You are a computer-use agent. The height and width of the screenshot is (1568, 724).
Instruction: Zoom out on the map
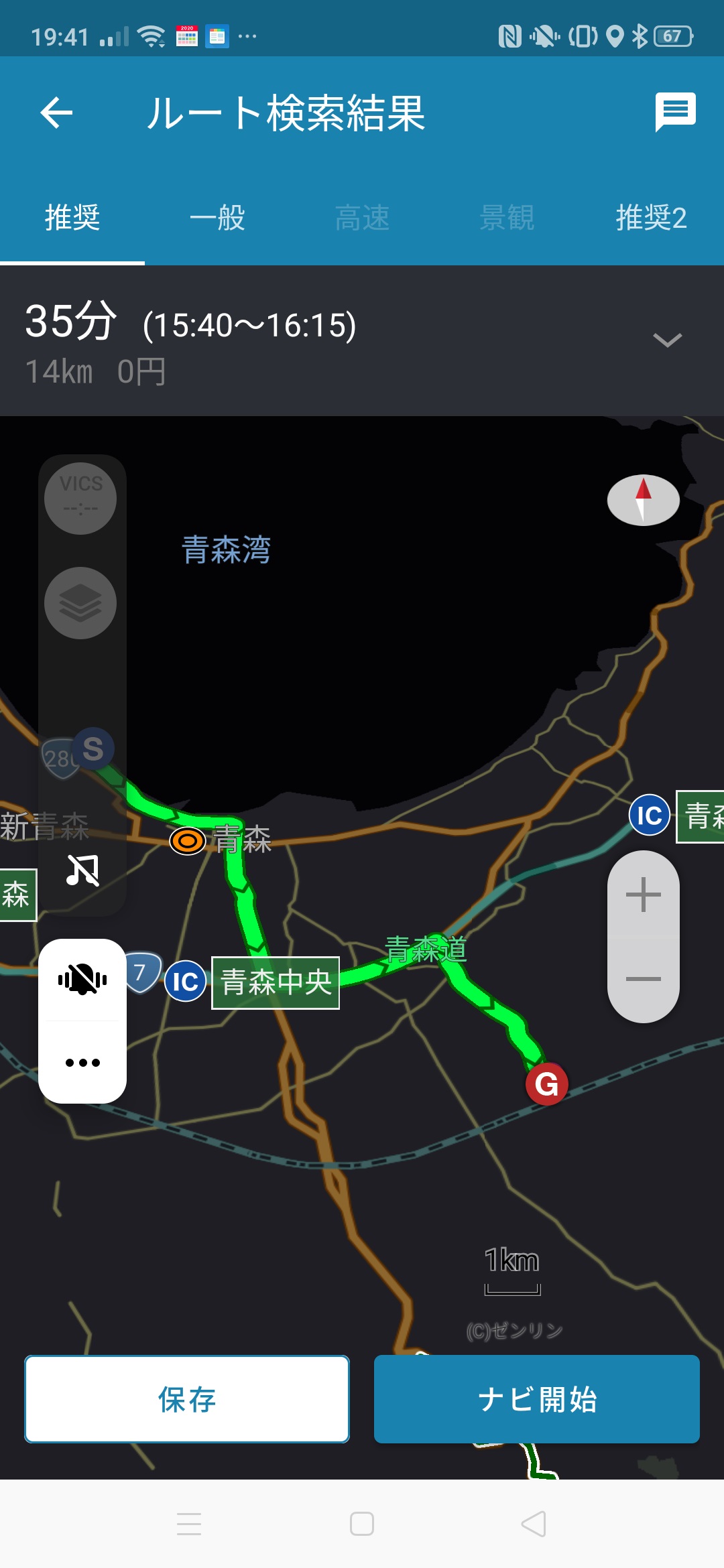tap(643, 979)
